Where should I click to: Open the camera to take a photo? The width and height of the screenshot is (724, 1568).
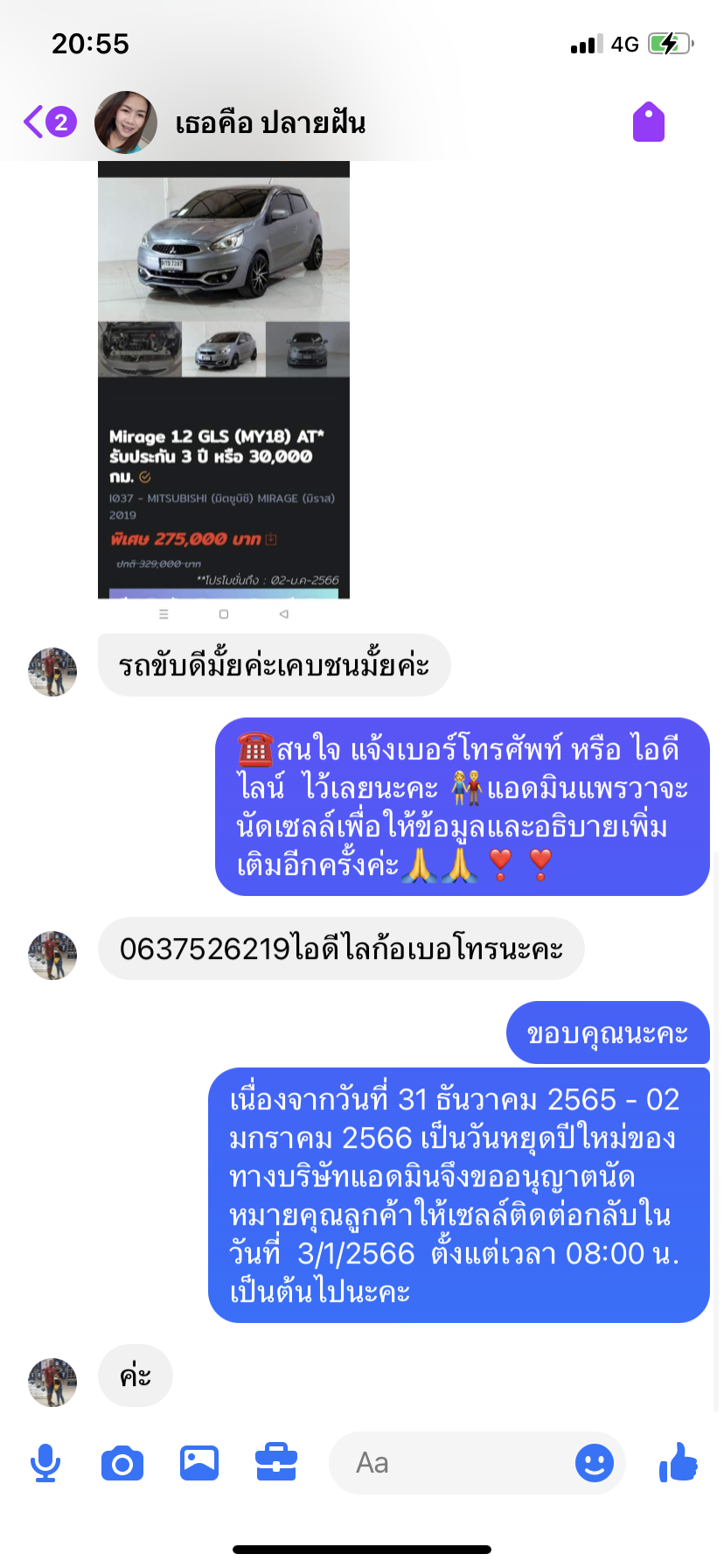pos(122,1463)
